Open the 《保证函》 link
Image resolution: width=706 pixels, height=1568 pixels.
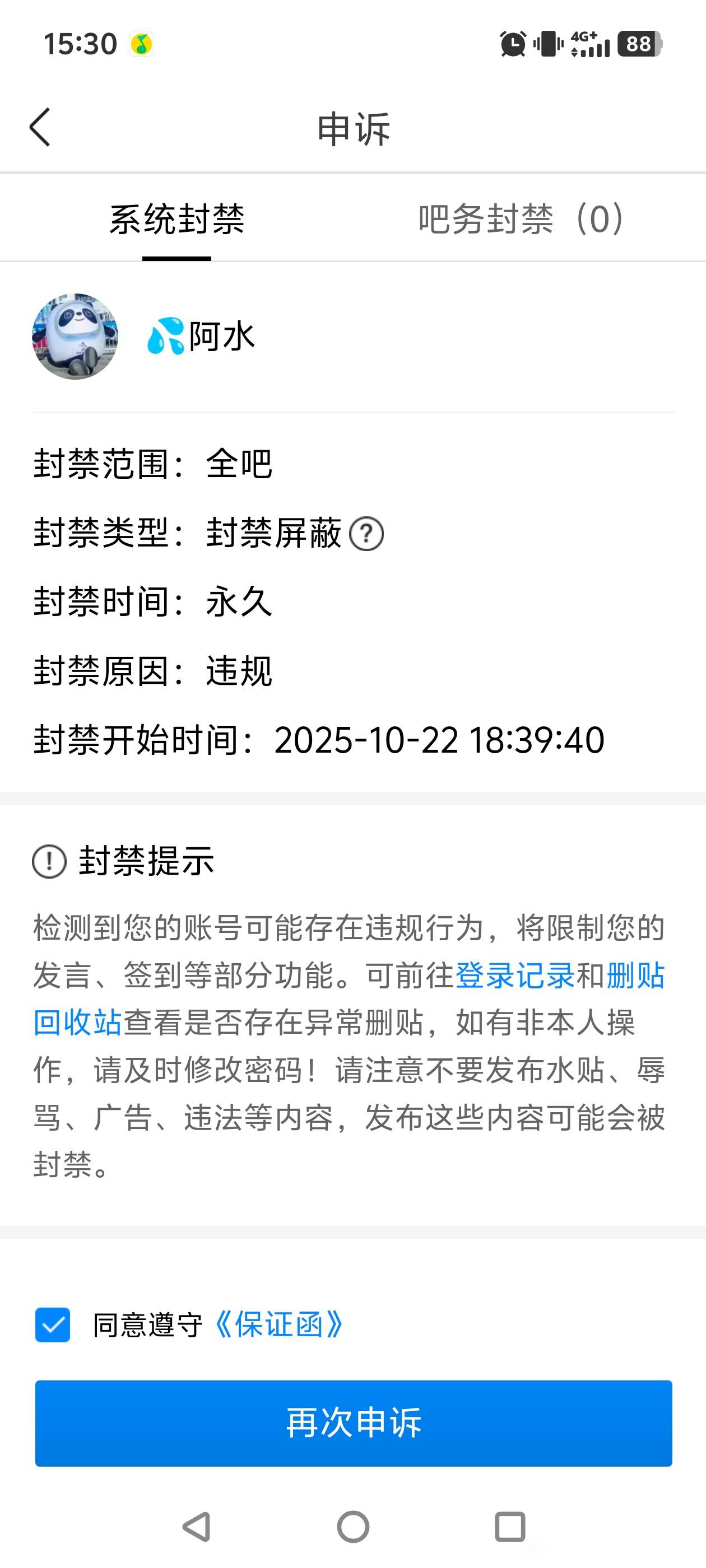[278, 1324]
